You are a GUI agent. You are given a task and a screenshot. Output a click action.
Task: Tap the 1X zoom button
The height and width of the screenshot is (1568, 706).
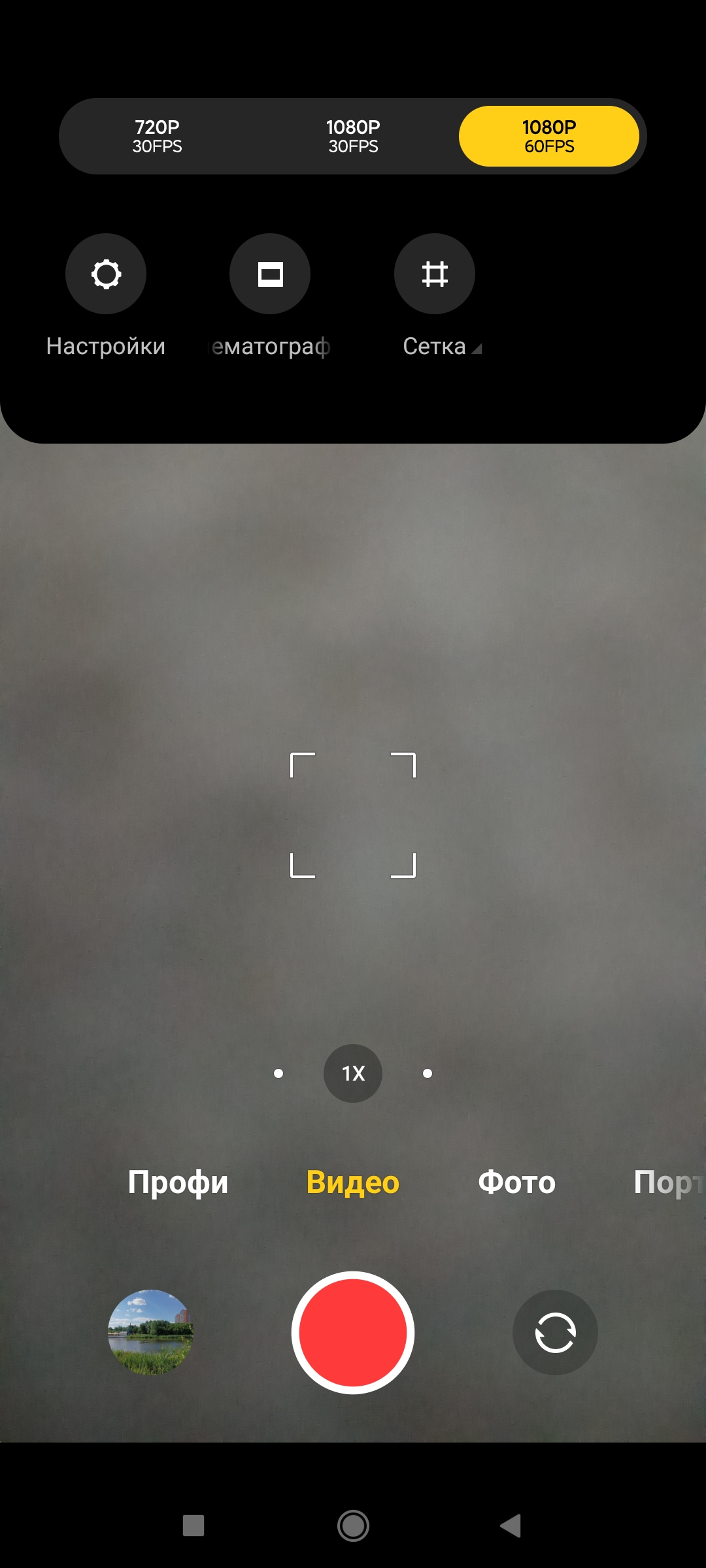click(x=353, y=1073)
